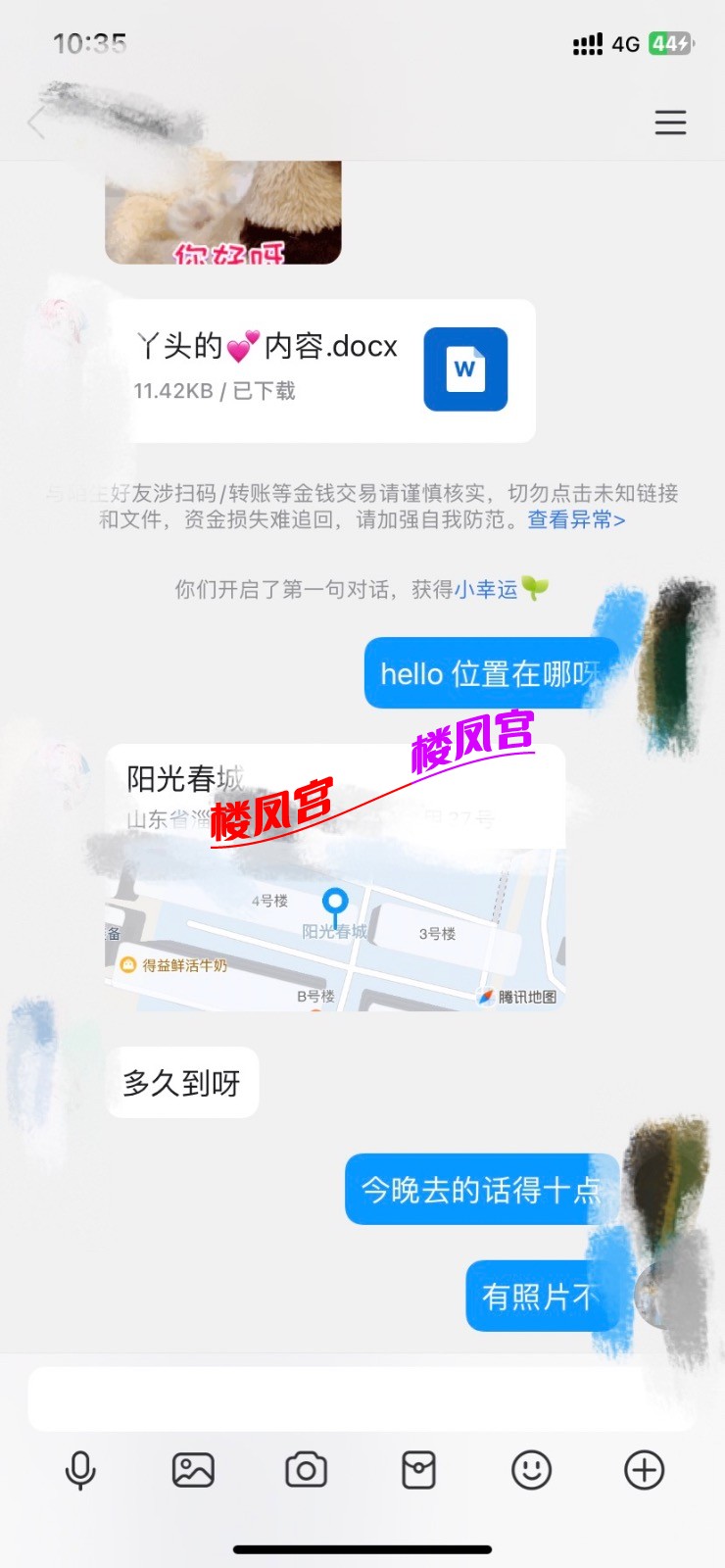This screenshot has width=725, height=1568.
Task: Open the 丫头的内容.docx file
Action: pos(321,369)
